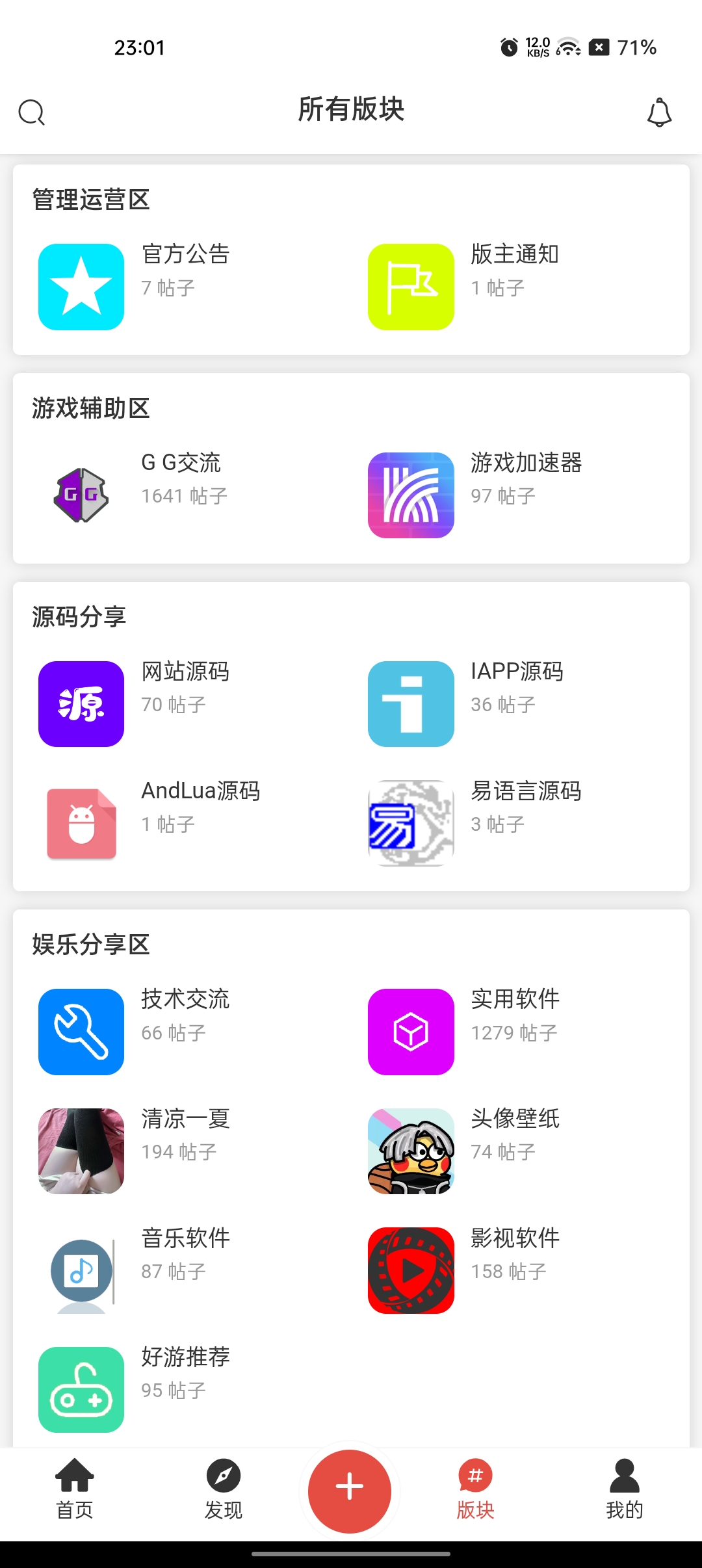Image resolution: width=702 pixels, height=1568 pixels.
Task: Open the 音乐软件 board
Action: point(81,1270)
